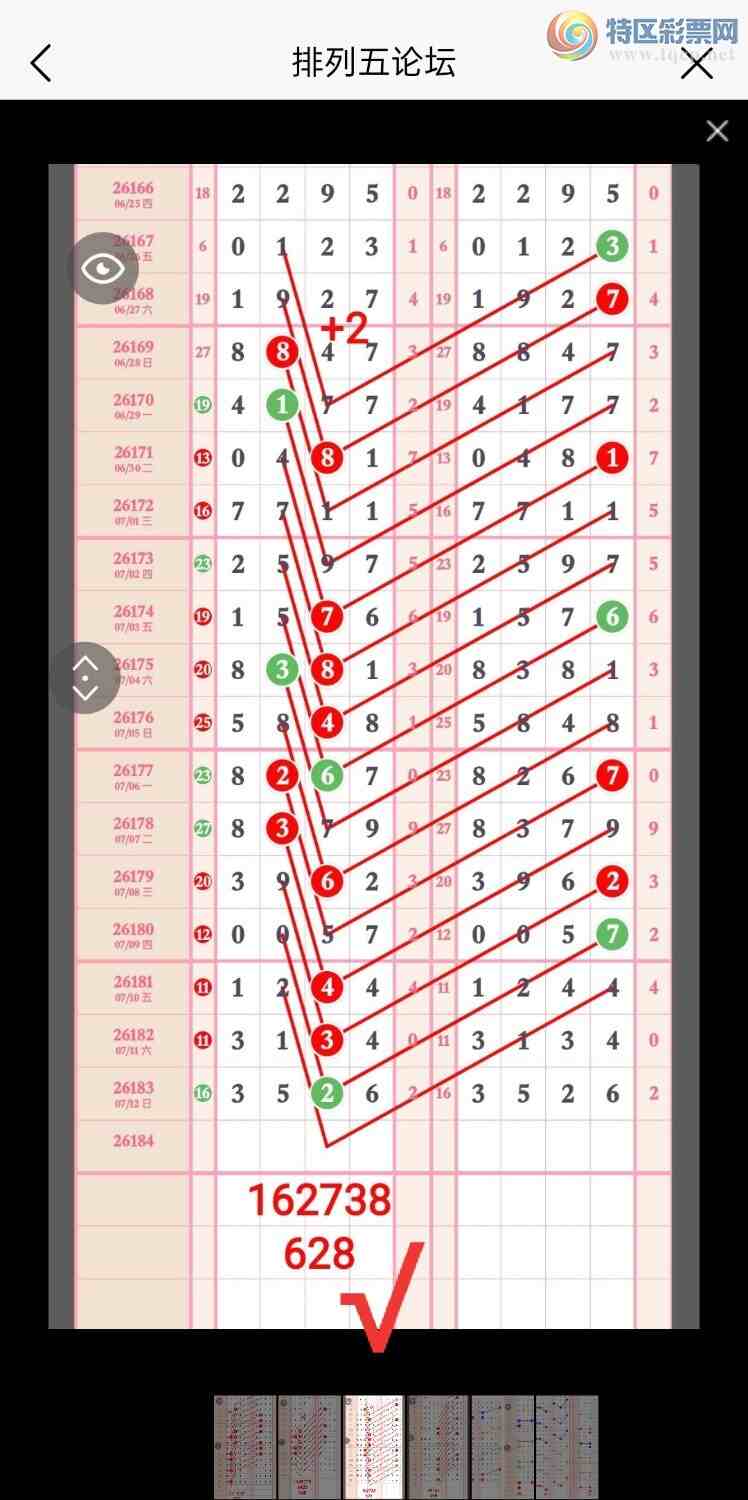Viewport: 748px width, 1500px height.
Task: Select the third highlighted thumbnail
Action: click(x=373, y=1446)
